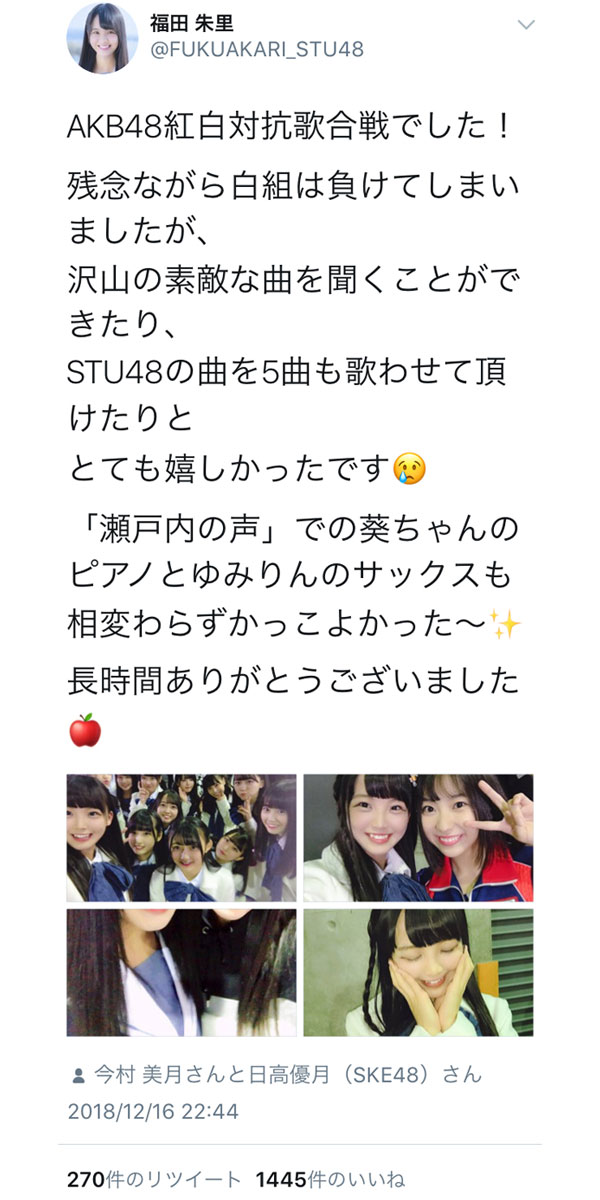View the photo with peace sign
The width and height of the screenshot is (600, 1200).
(x=418, y=837)
